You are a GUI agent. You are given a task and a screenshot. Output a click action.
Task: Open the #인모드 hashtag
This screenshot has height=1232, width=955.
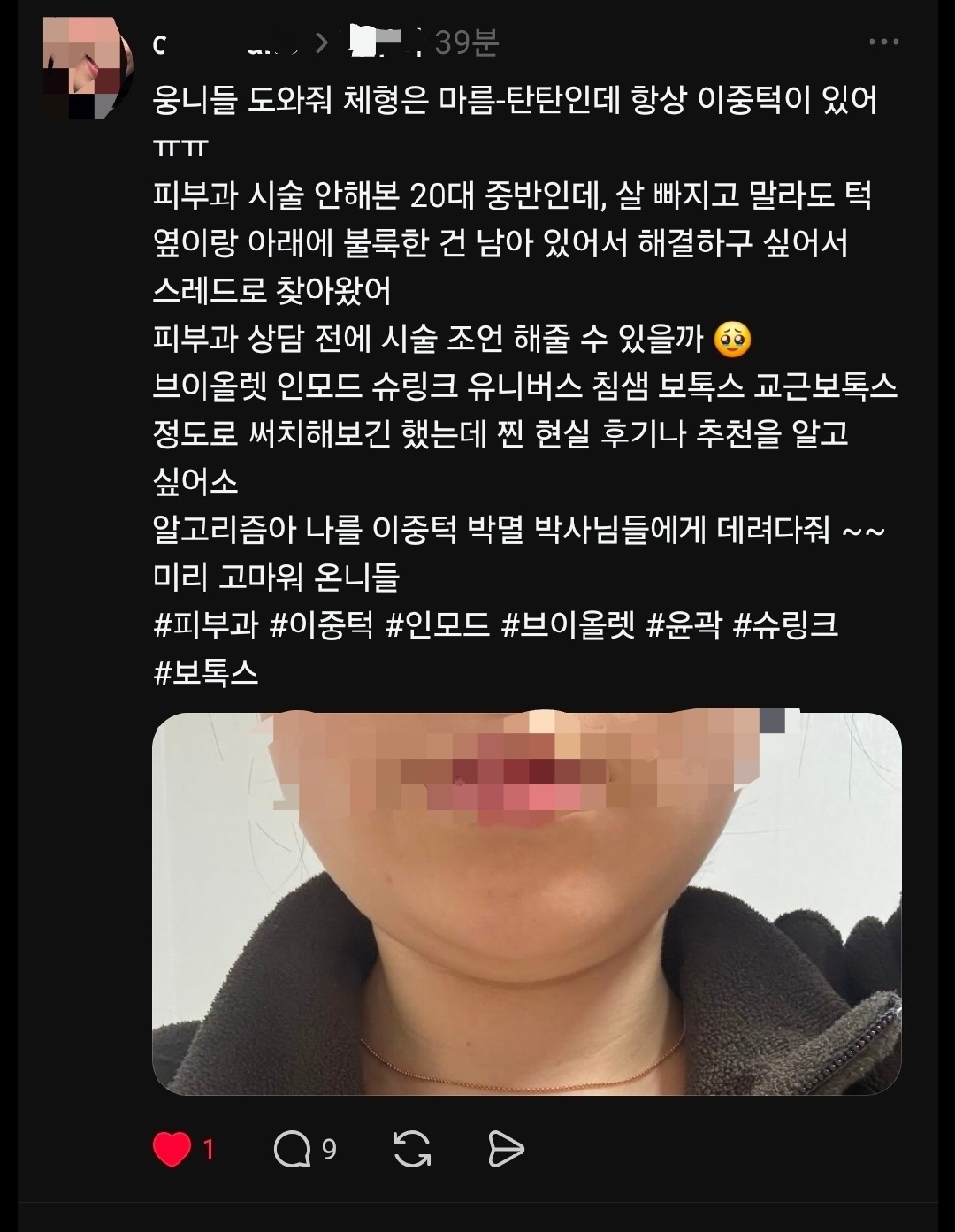[x=437, y=625]
